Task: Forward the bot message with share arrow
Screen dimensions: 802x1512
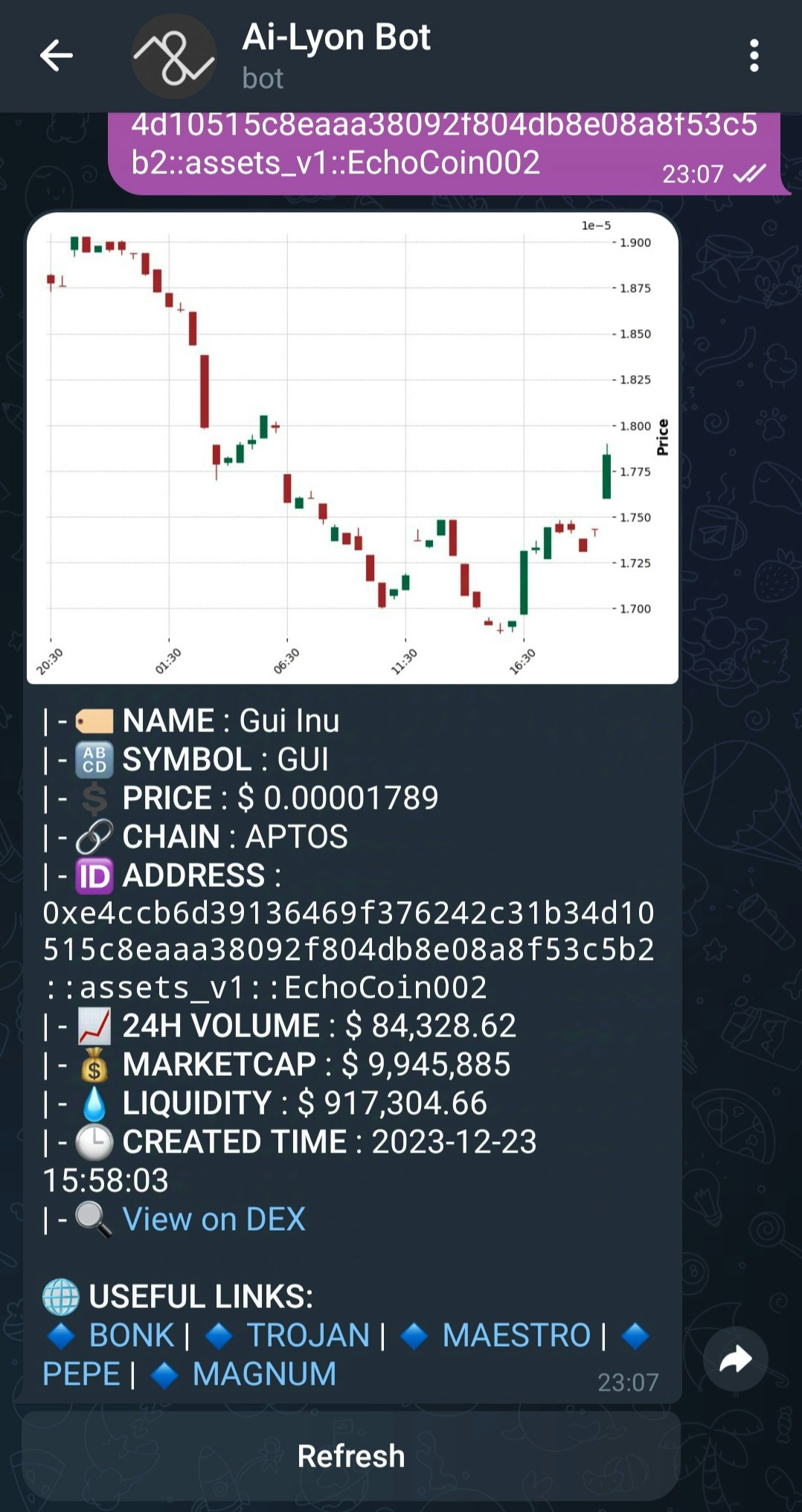Action: point(735,1359)
